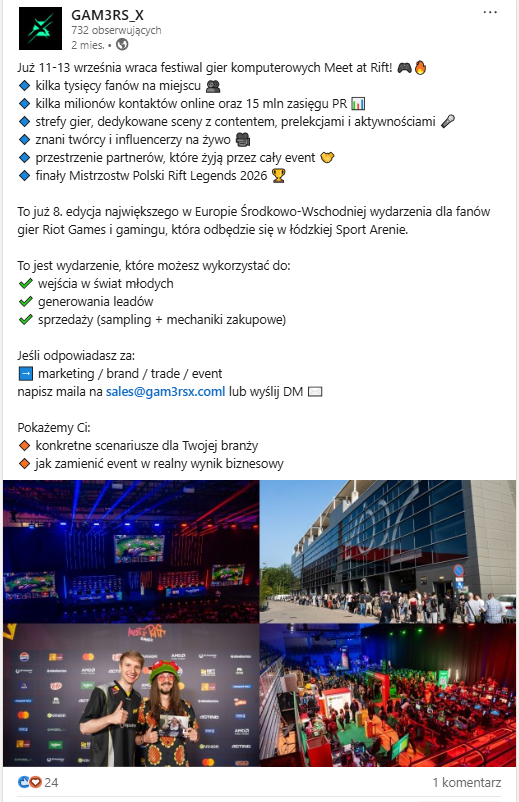Tap the sales@gam3rsx.coml email link
Image resolution: width=519 pixels, height=802 pixels.
tap(165, 392)
